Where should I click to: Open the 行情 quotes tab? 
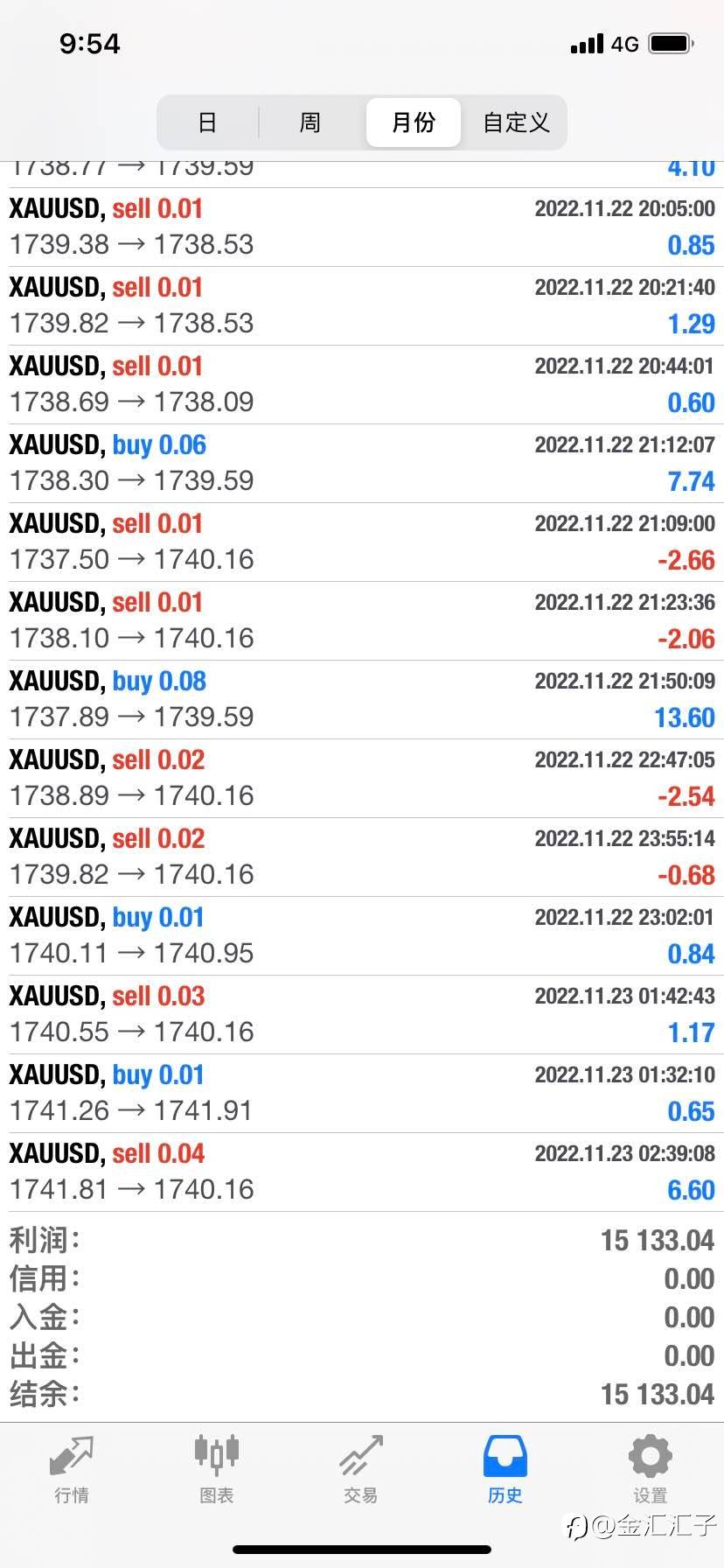point(72,1469)
